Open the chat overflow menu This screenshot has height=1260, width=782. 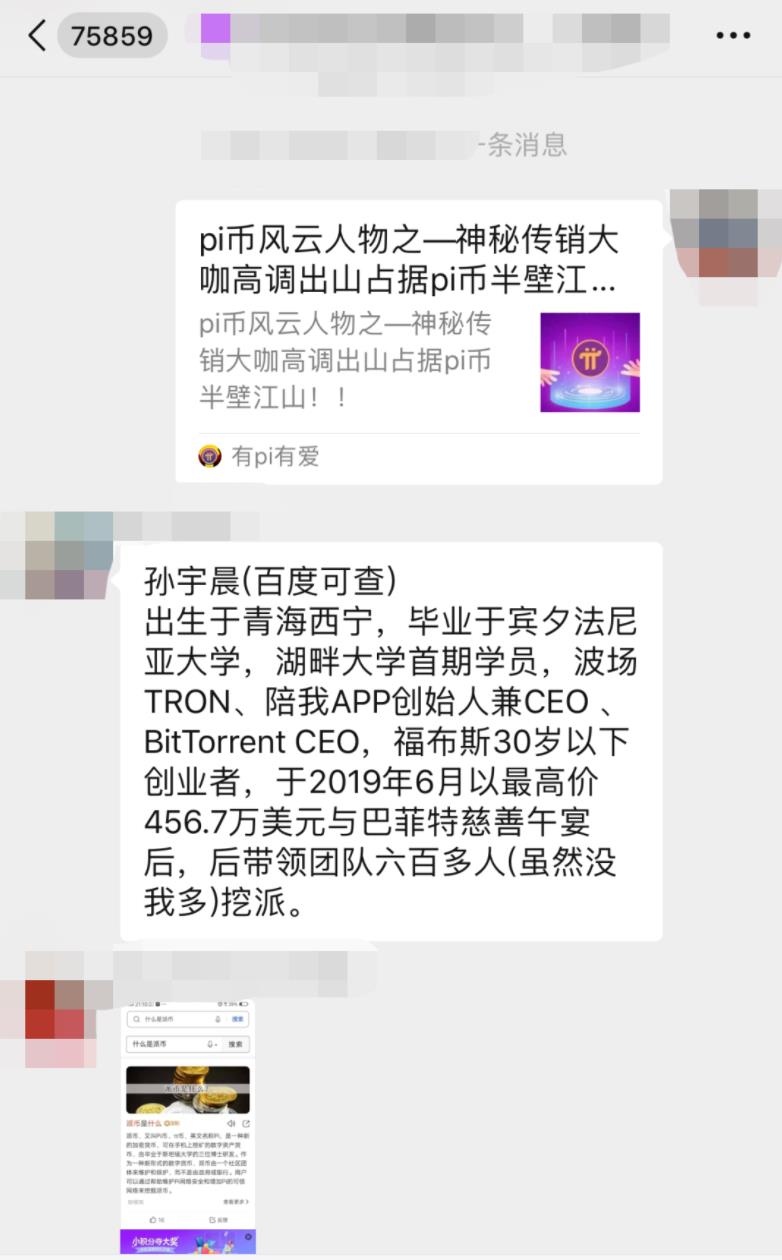tap(732, 36)
